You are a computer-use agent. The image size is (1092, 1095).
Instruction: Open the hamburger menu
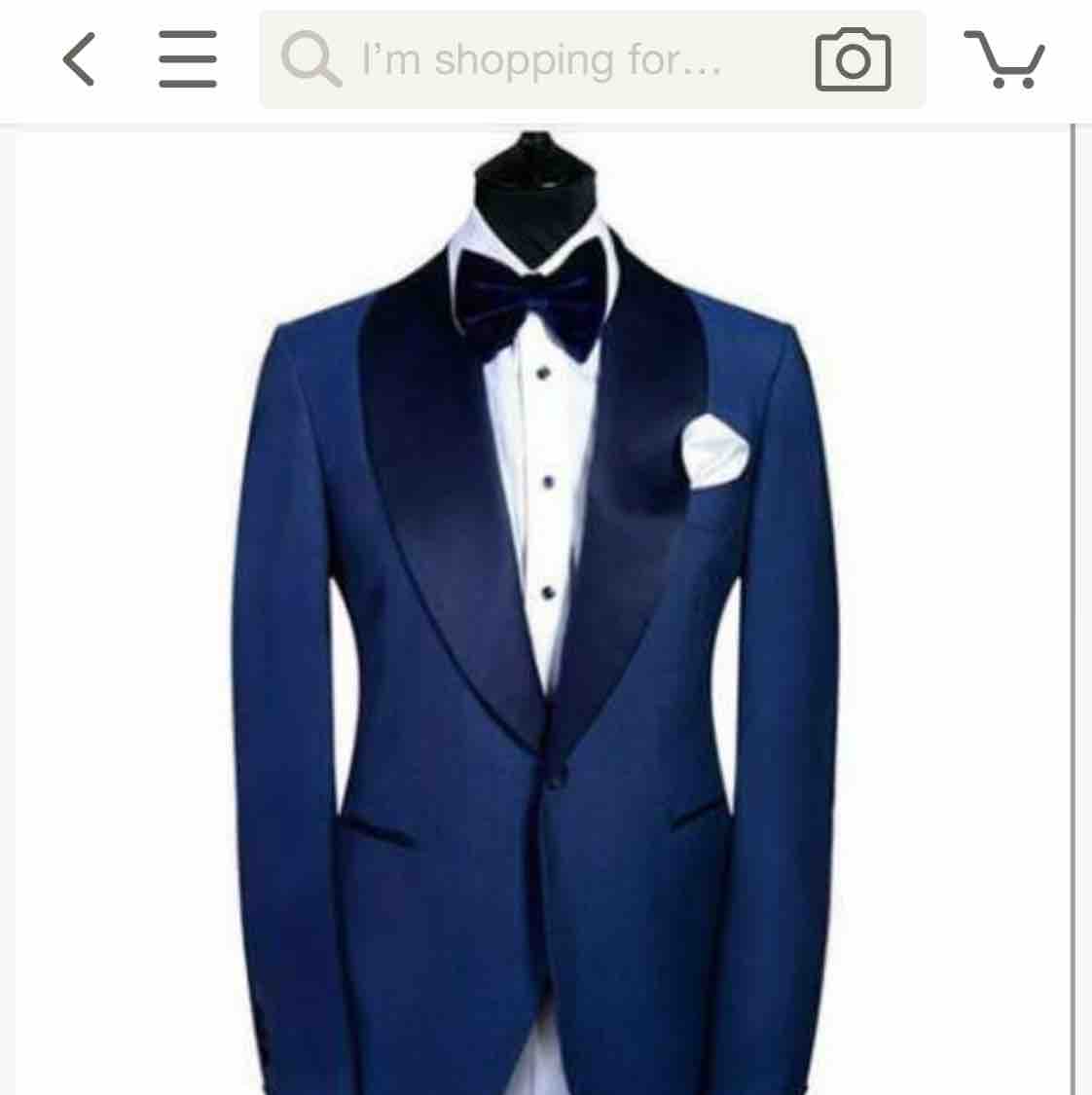click(188, 59)
